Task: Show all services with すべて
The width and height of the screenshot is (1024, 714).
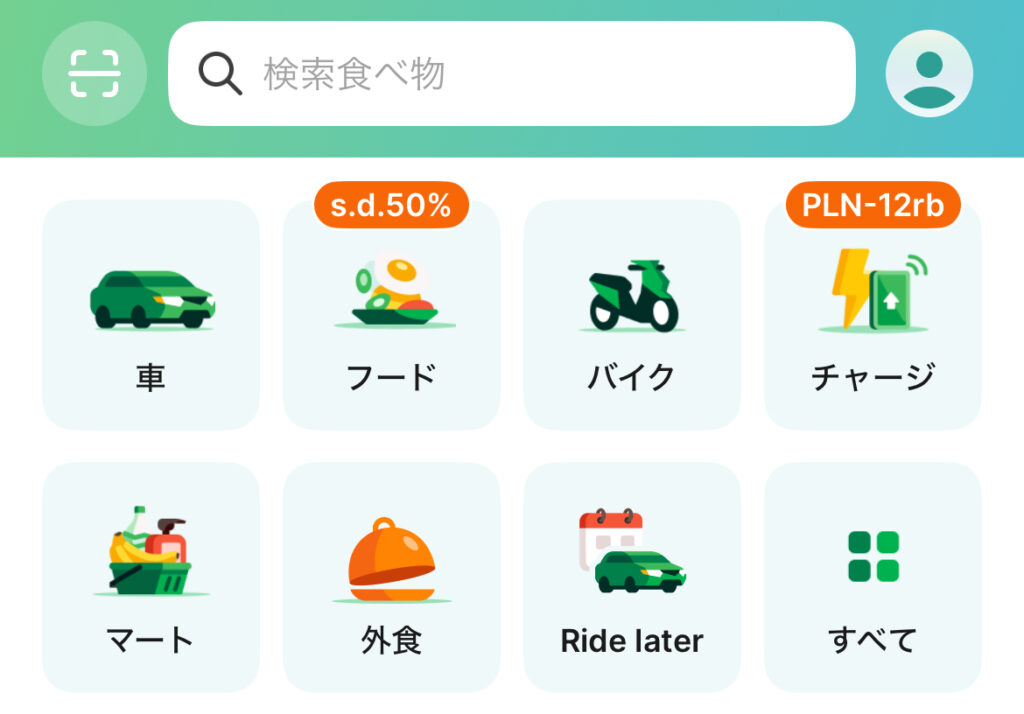Action: pyautogui.click(x=872, y=577)
